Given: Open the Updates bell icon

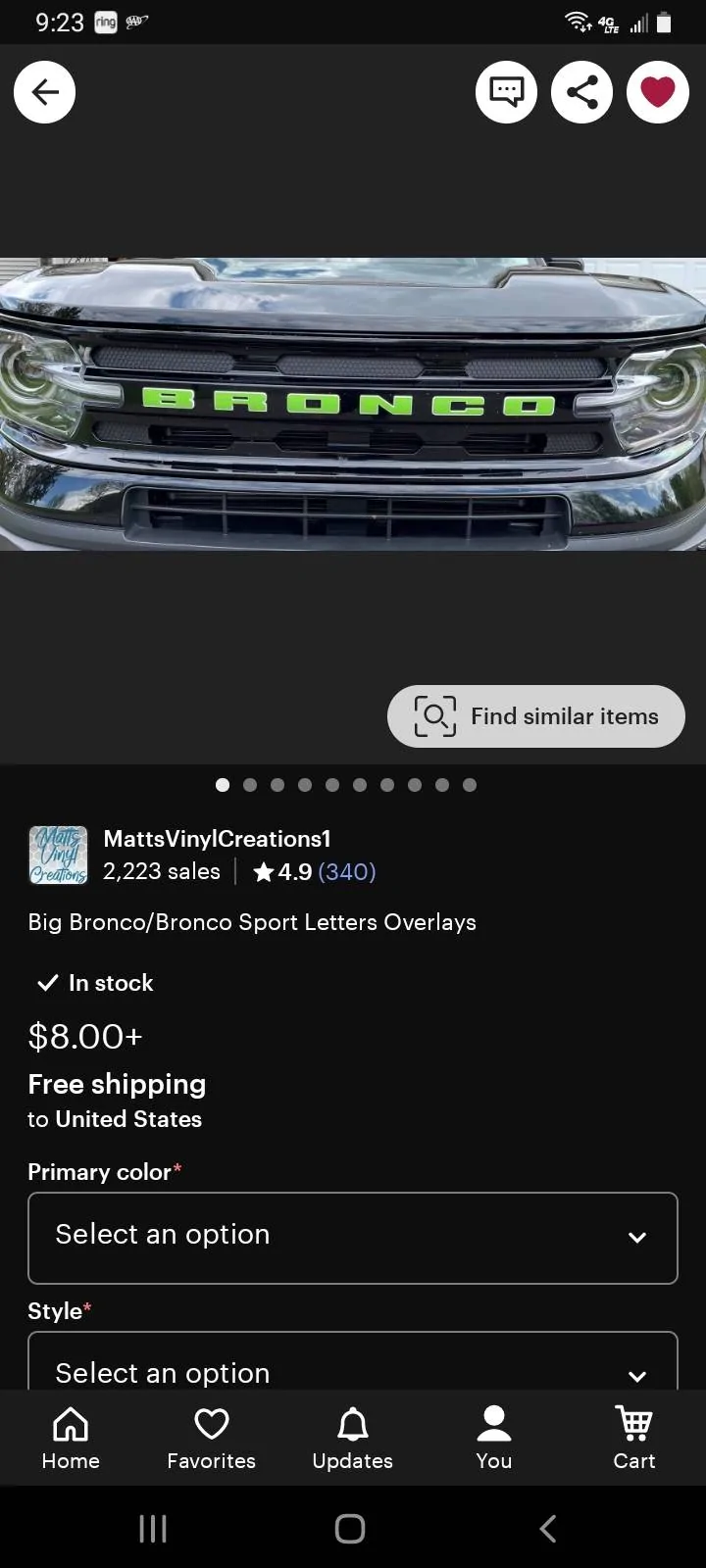Looking at the screenshot, I should pos(352,1438).
